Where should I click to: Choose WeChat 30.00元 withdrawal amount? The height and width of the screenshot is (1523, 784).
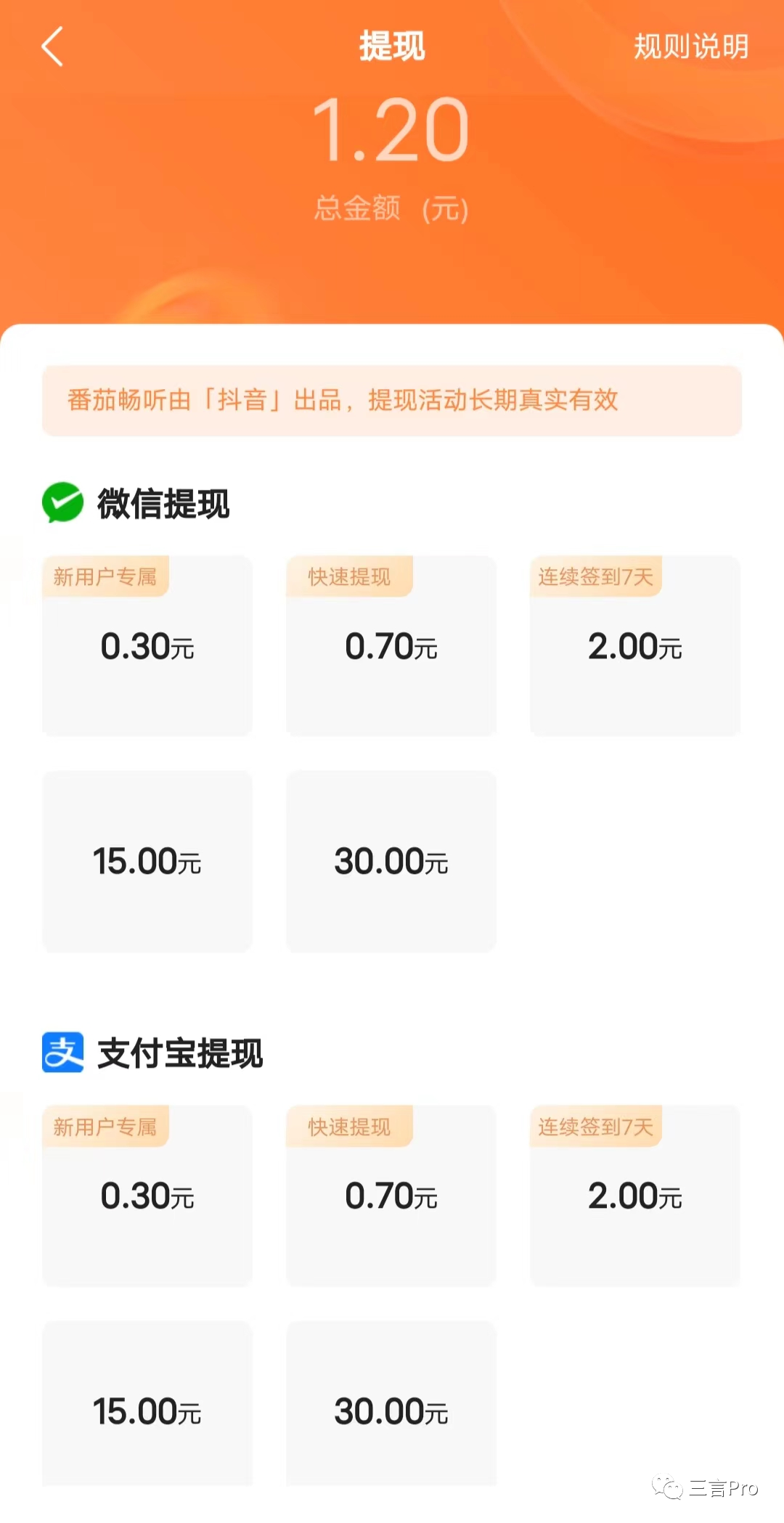pos(391,862)
